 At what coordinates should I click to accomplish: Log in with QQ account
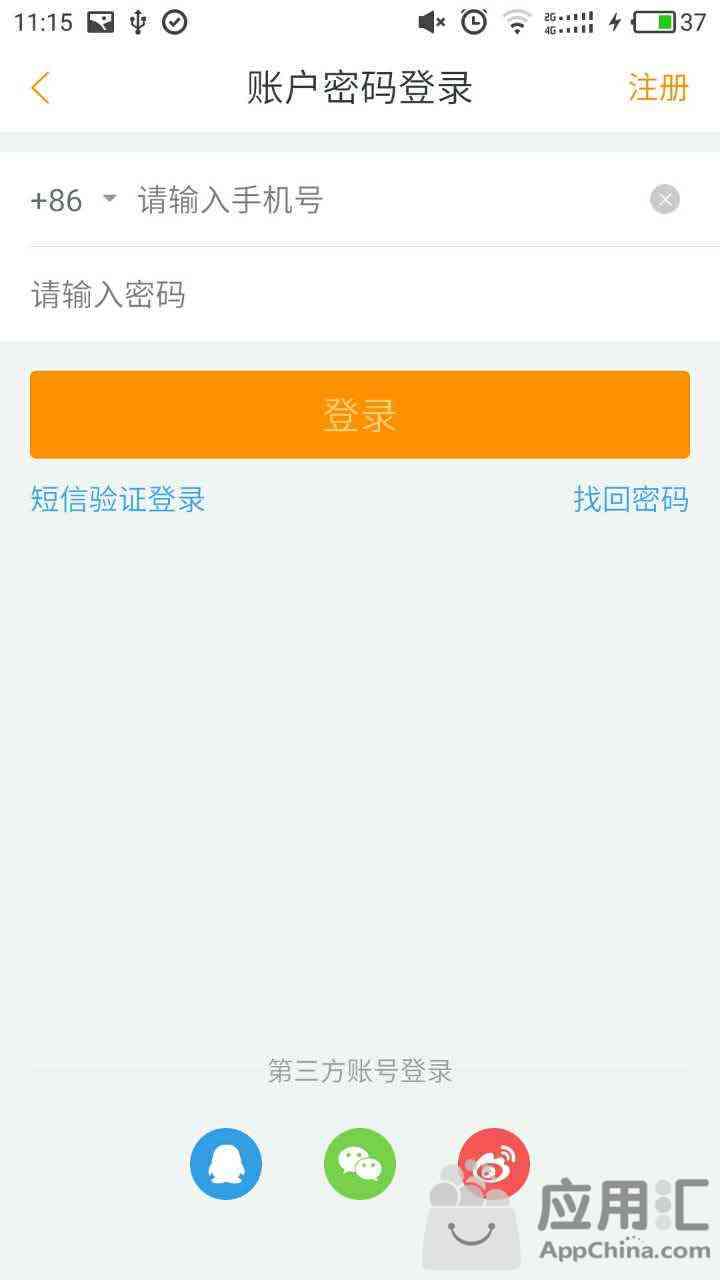pyautogui.click(x=226, y=1164)
